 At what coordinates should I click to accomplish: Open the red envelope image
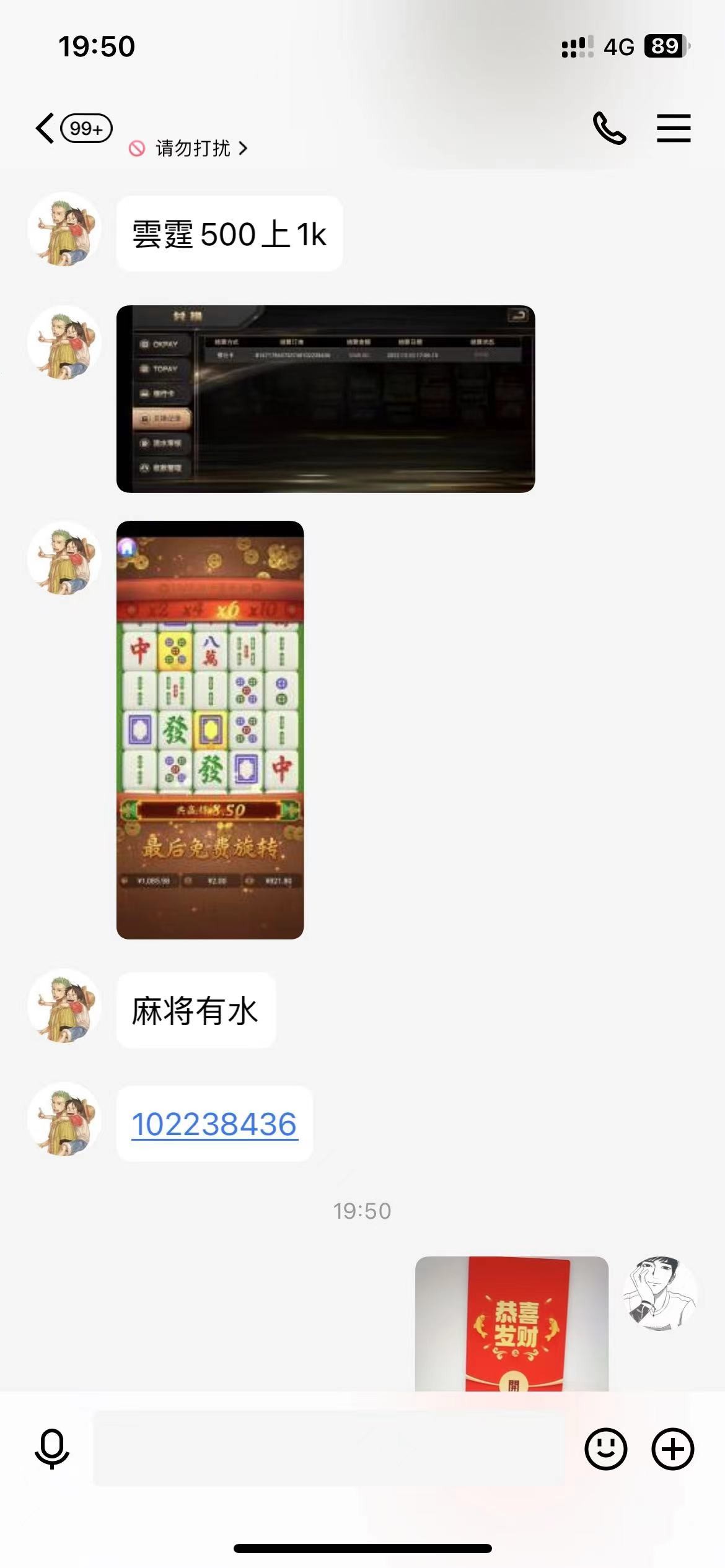(x=512, y=1323)
